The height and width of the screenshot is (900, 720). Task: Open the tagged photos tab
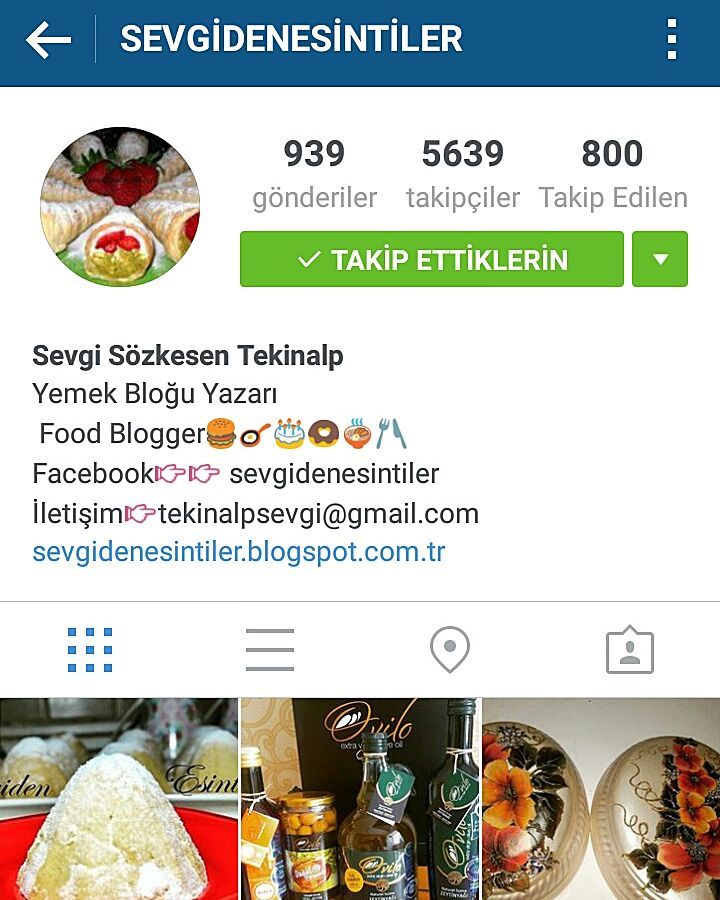(x=630, y=650)
